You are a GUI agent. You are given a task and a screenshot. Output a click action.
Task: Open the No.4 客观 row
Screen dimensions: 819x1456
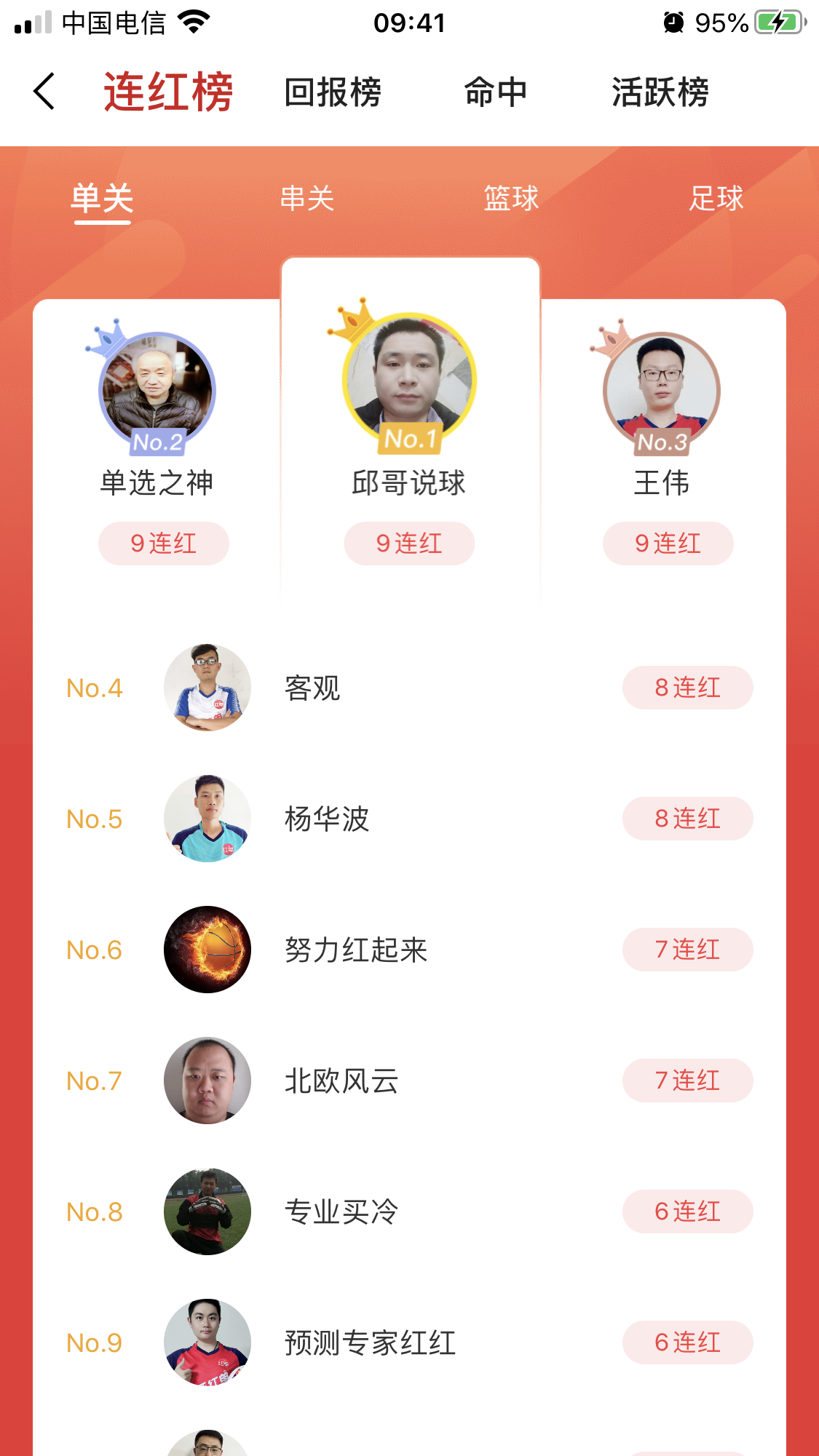tap(408, 688)
